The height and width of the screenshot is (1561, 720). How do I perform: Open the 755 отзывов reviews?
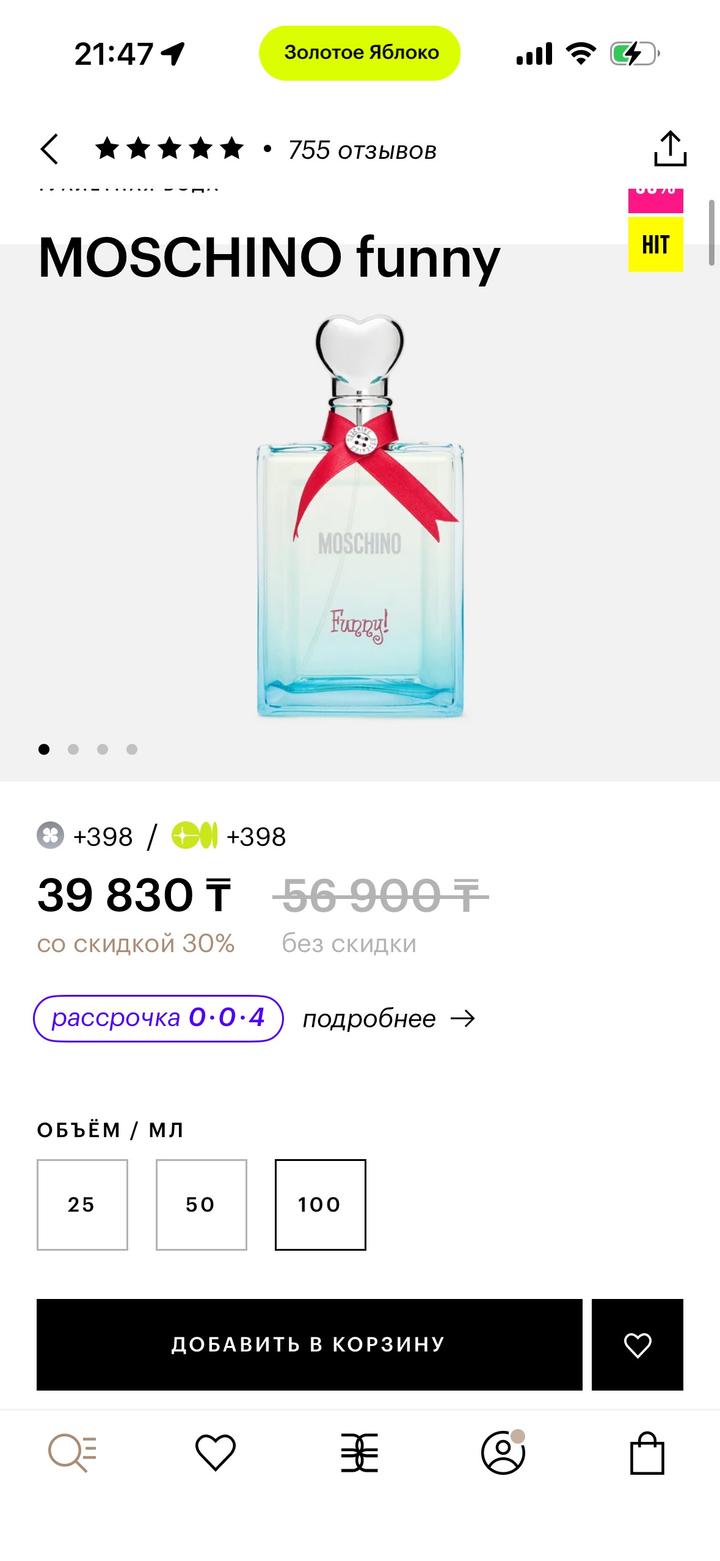pyautogui.click(x=362, y=150)
